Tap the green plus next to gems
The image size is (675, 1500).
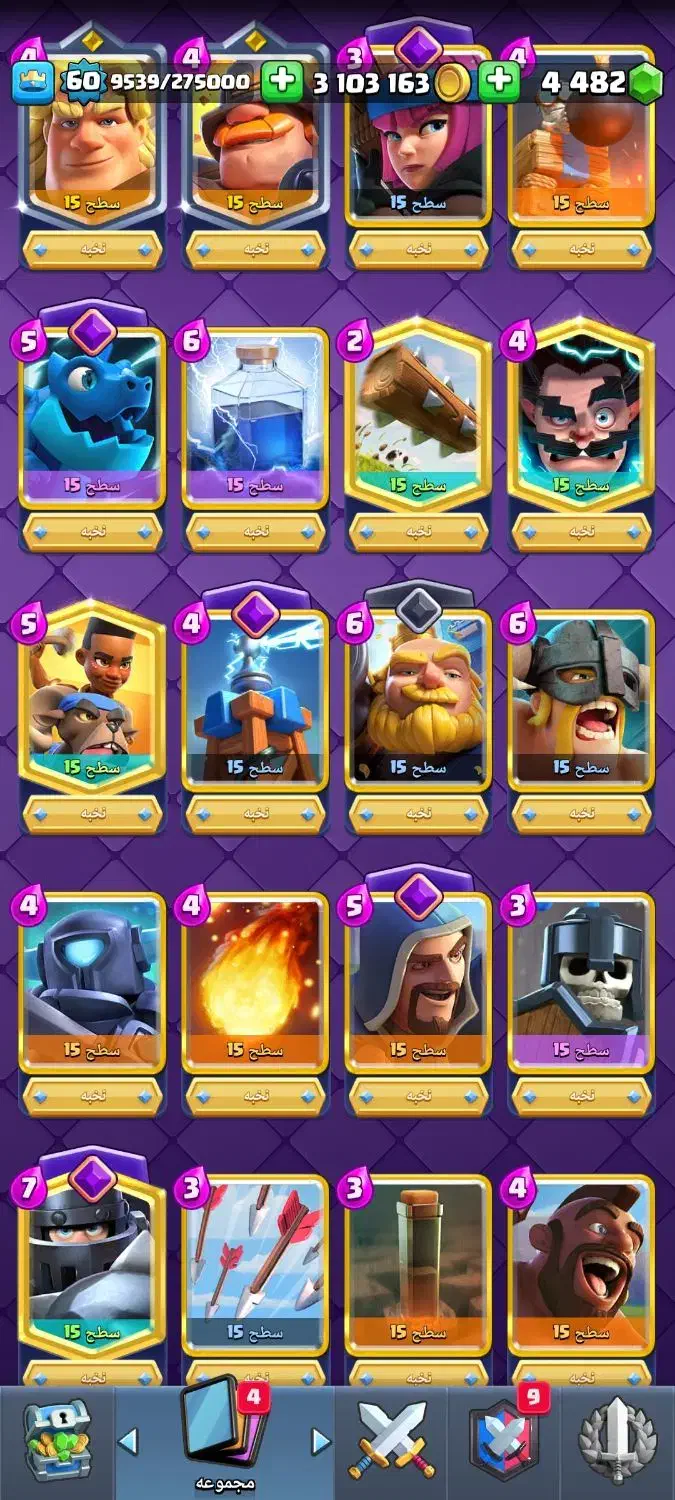click(x=499, y=82)
